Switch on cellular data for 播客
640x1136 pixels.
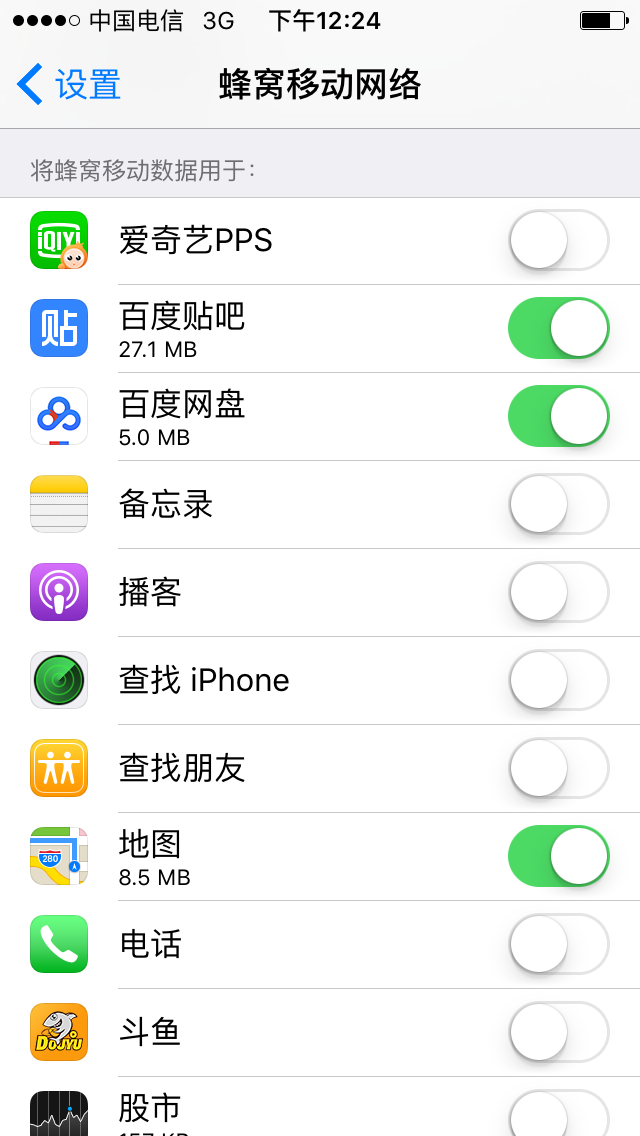pyautogui.click(x=559, y=592)
